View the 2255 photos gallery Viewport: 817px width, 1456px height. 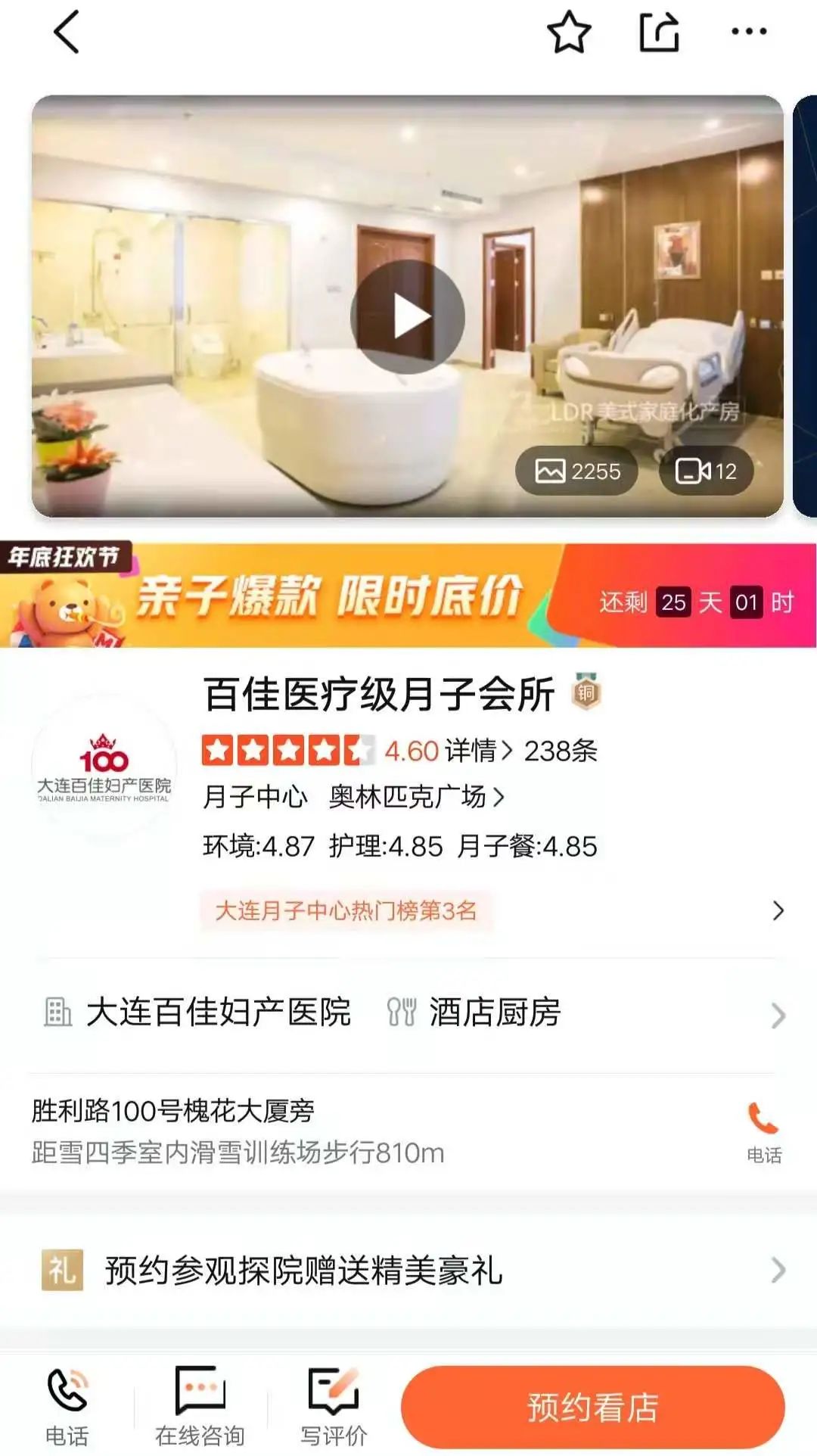coord(577,471)
